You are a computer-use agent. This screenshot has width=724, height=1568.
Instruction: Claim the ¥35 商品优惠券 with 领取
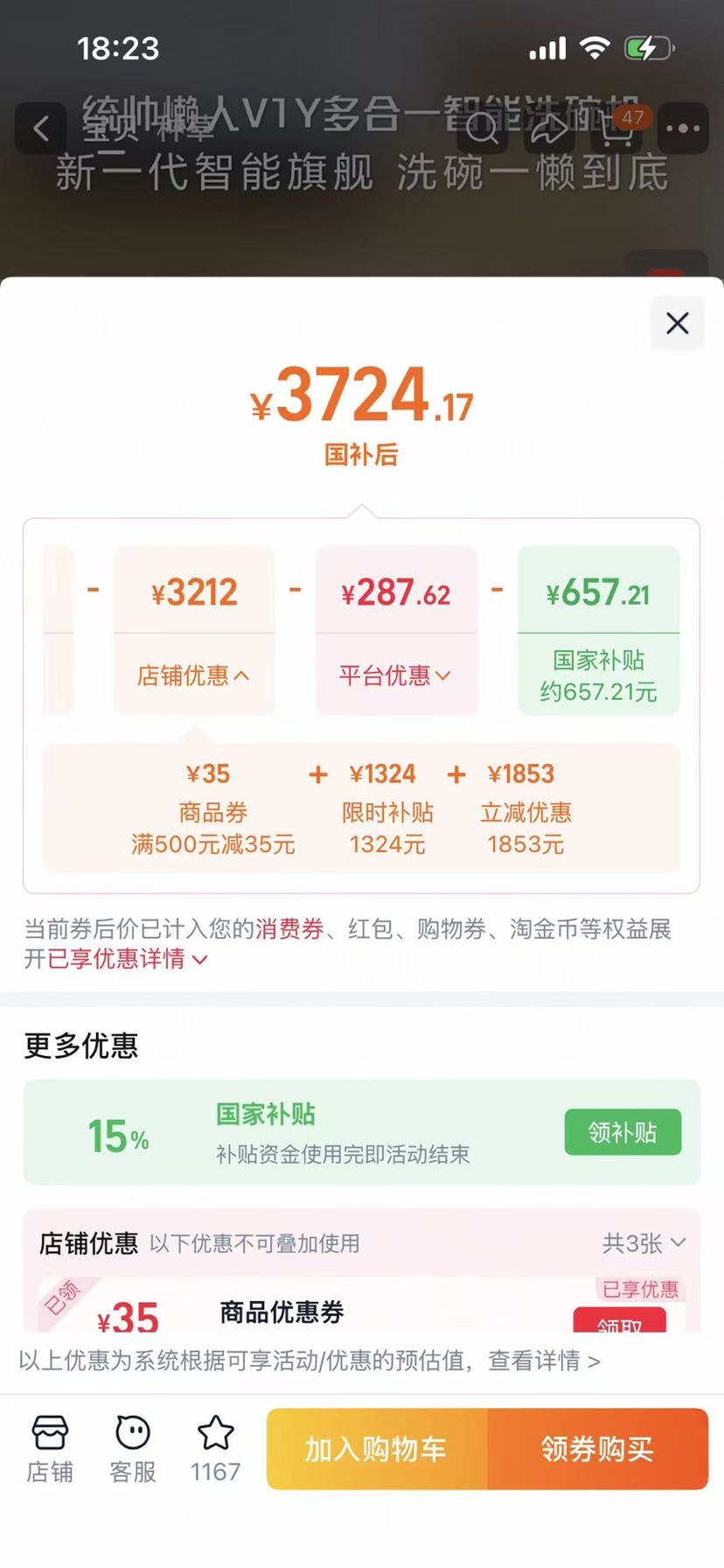(620, 1320)
